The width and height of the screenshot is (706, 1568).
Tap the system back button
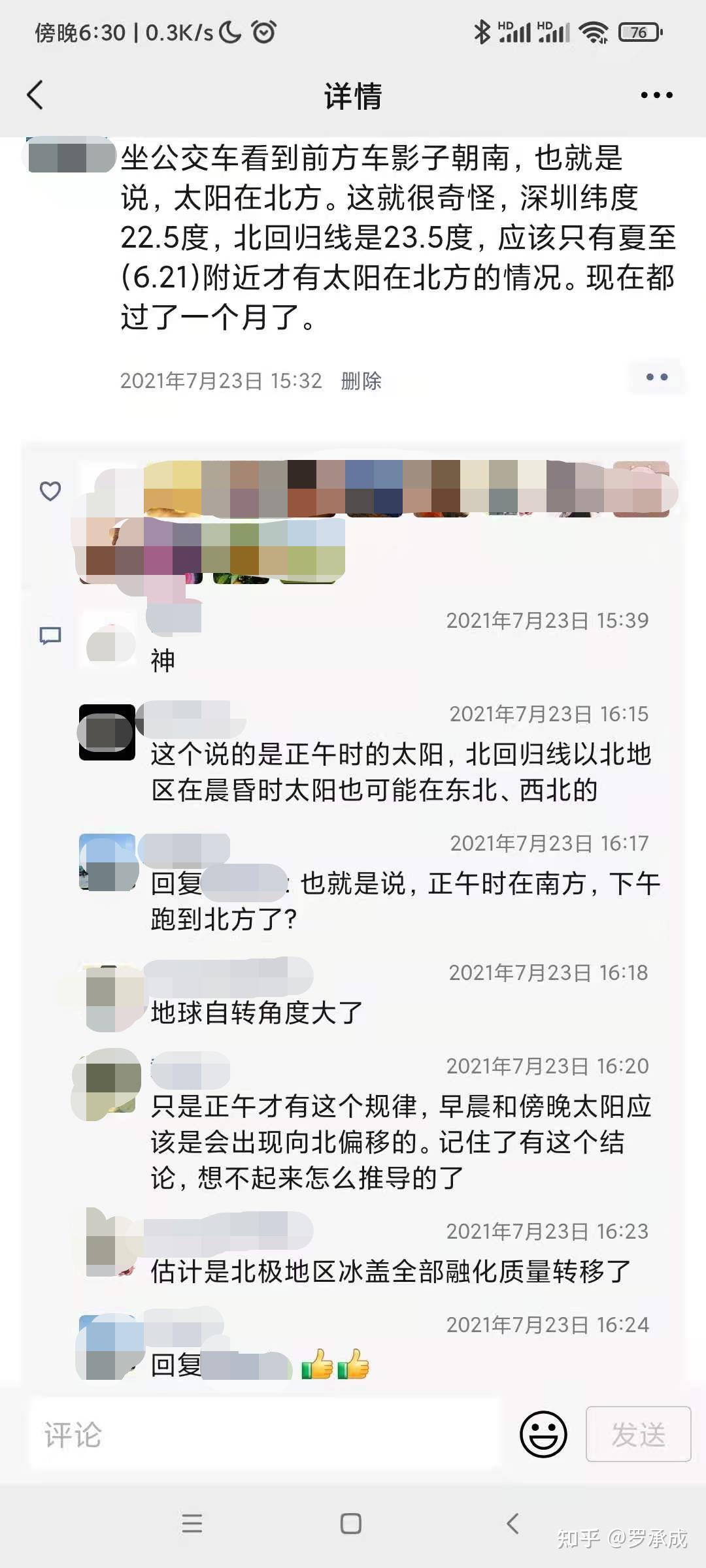513,1524
